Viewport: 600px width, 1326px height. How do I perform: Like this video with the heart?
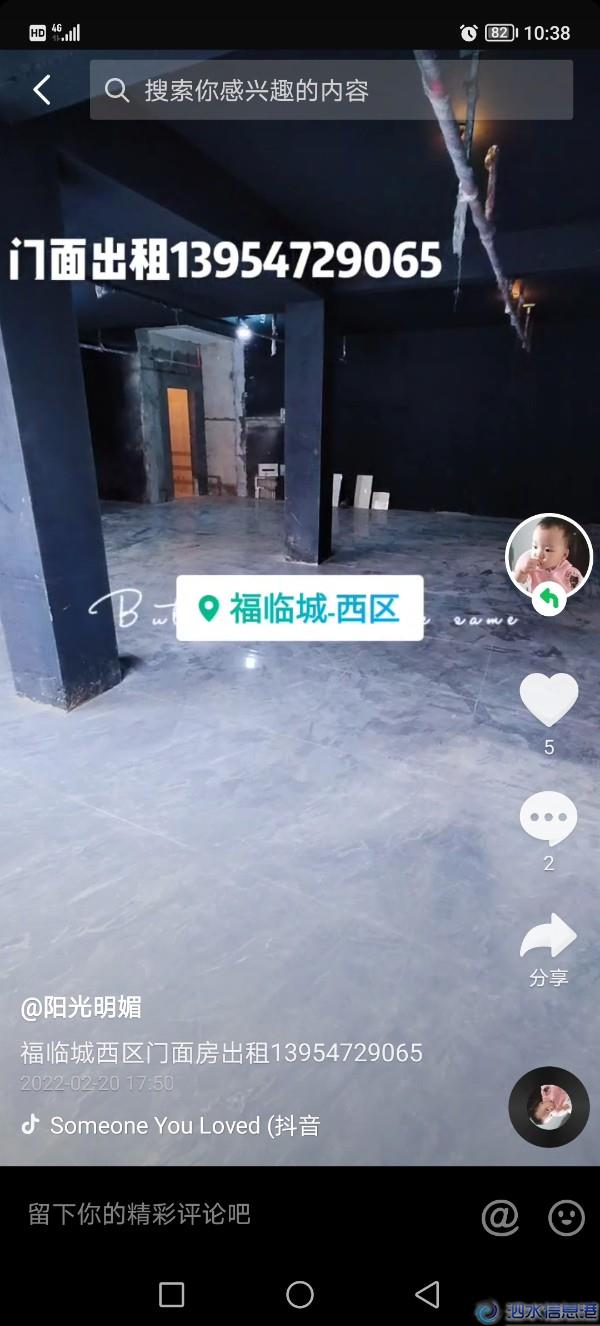(548, 700)
